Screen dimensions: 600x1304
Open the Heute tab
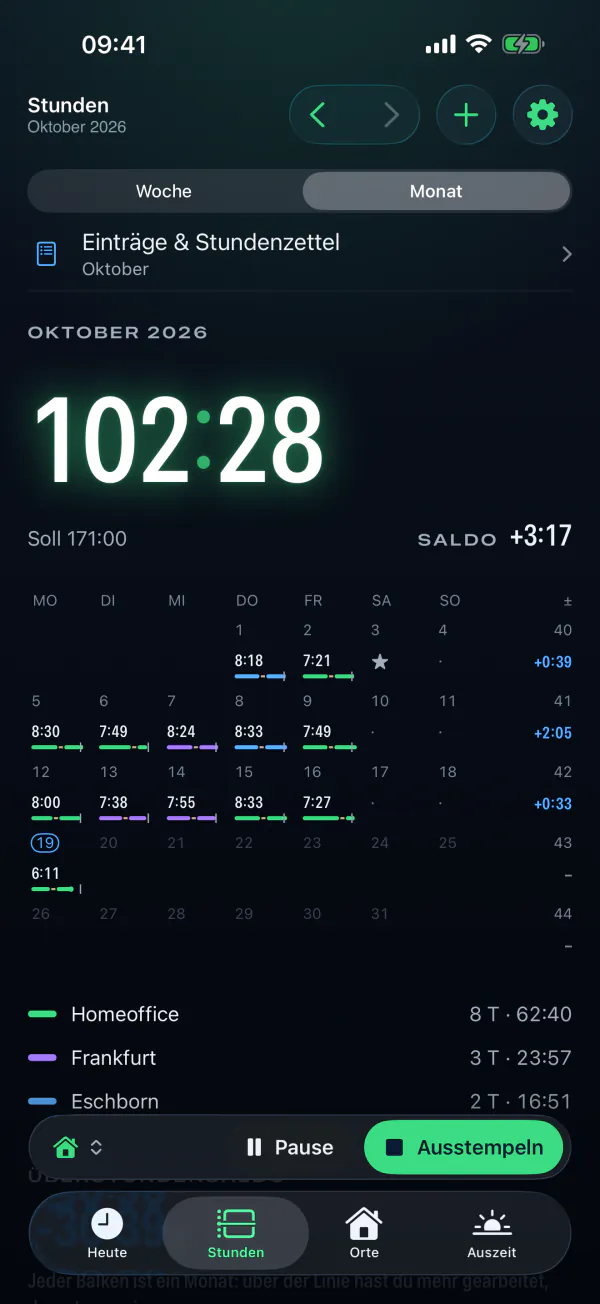coord(107,1233)
